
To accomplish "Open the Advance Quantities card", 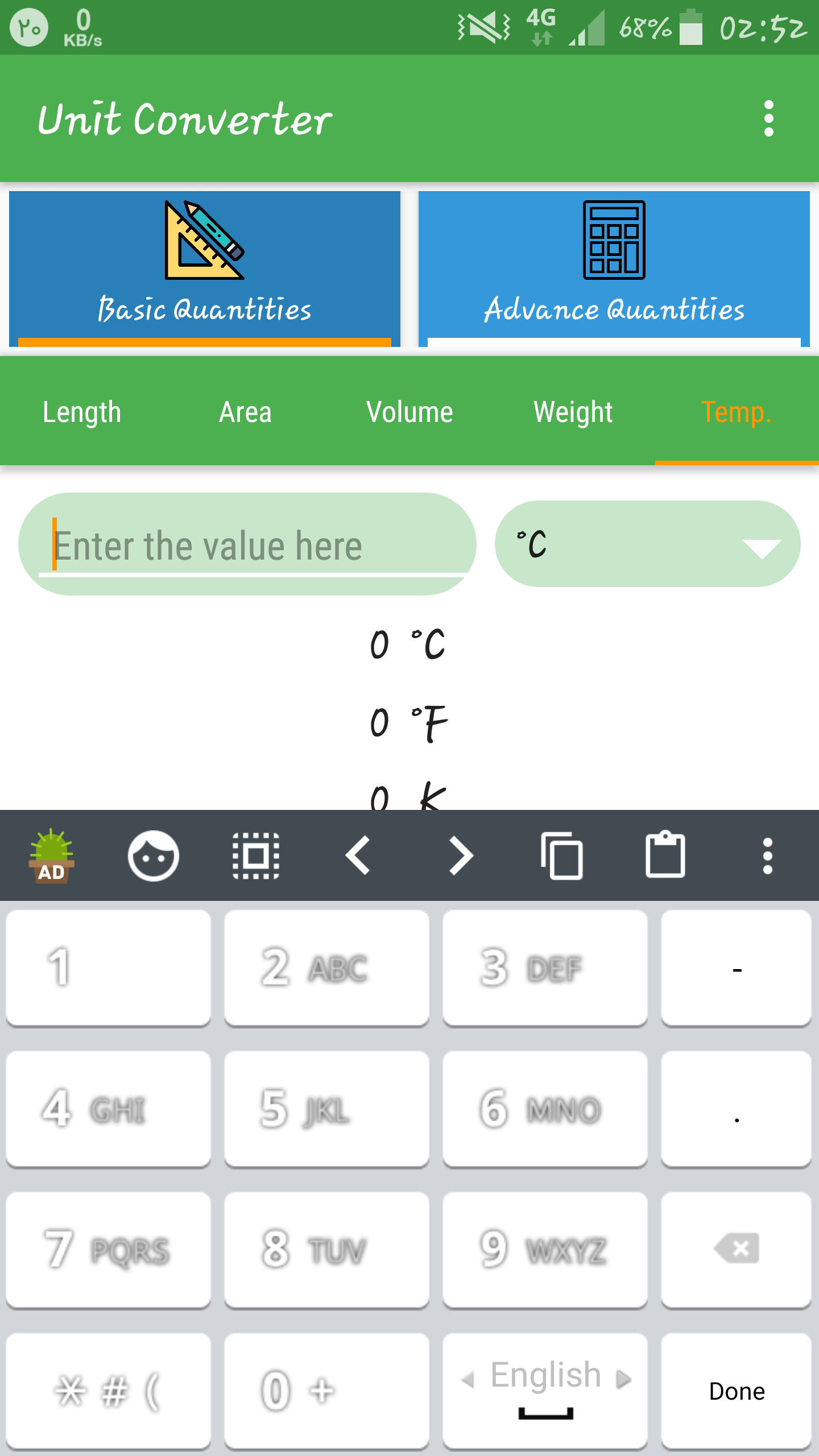I will pos(614,268).
